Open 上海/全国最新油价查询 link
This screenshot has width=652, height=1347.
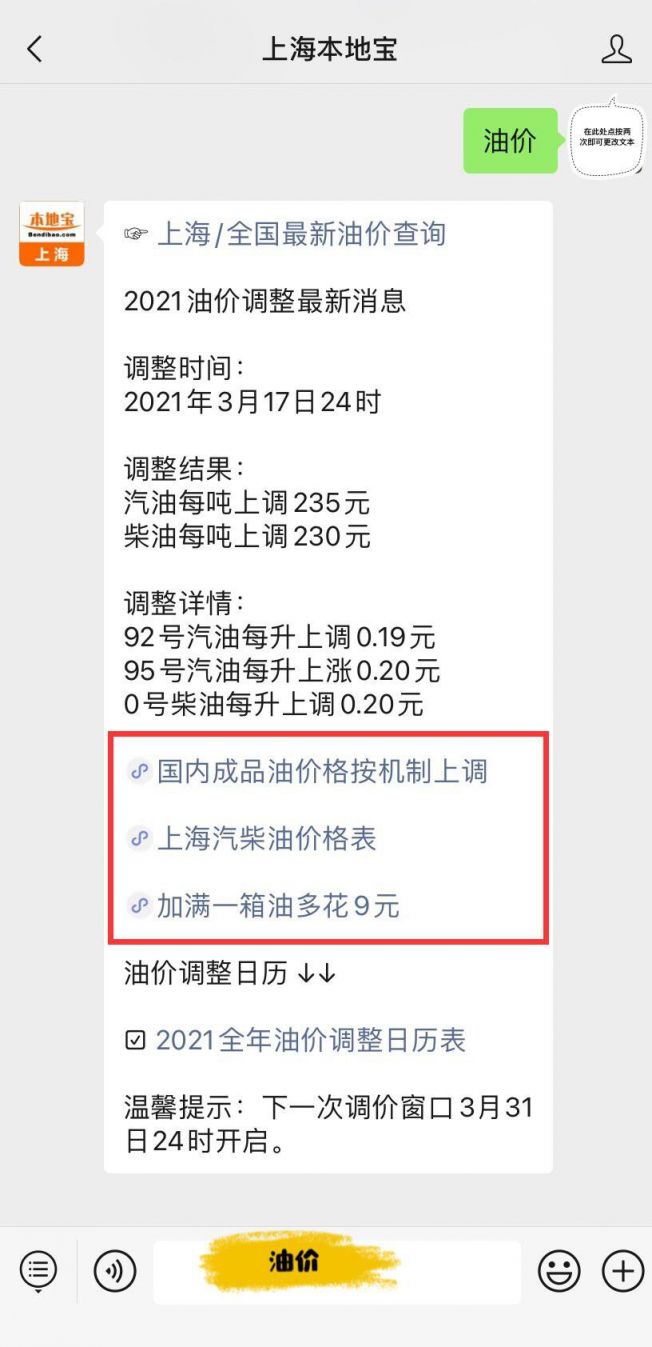[300, 235]
